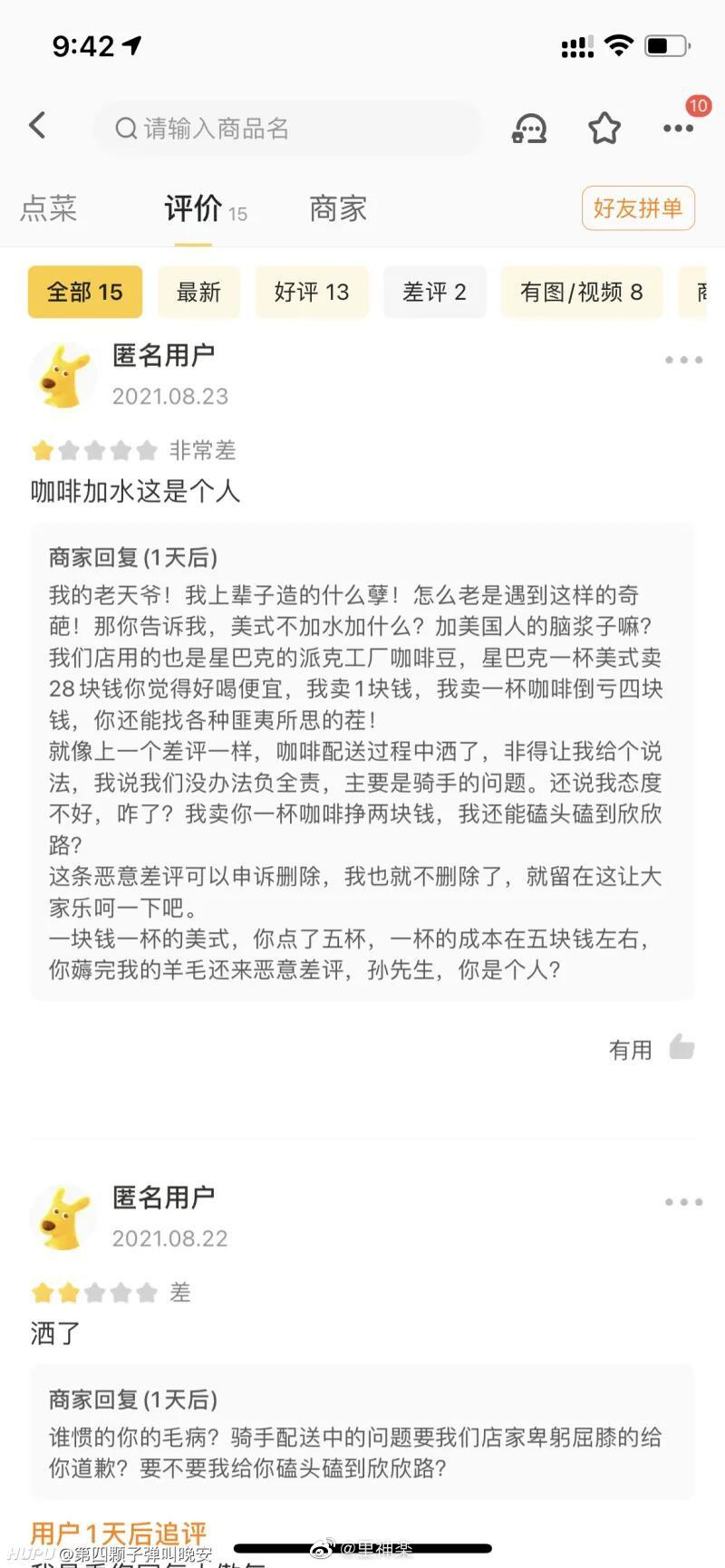Select the 全部 15 filter chip
Screen dimensions: 725x1568
(x=84, y=292)
